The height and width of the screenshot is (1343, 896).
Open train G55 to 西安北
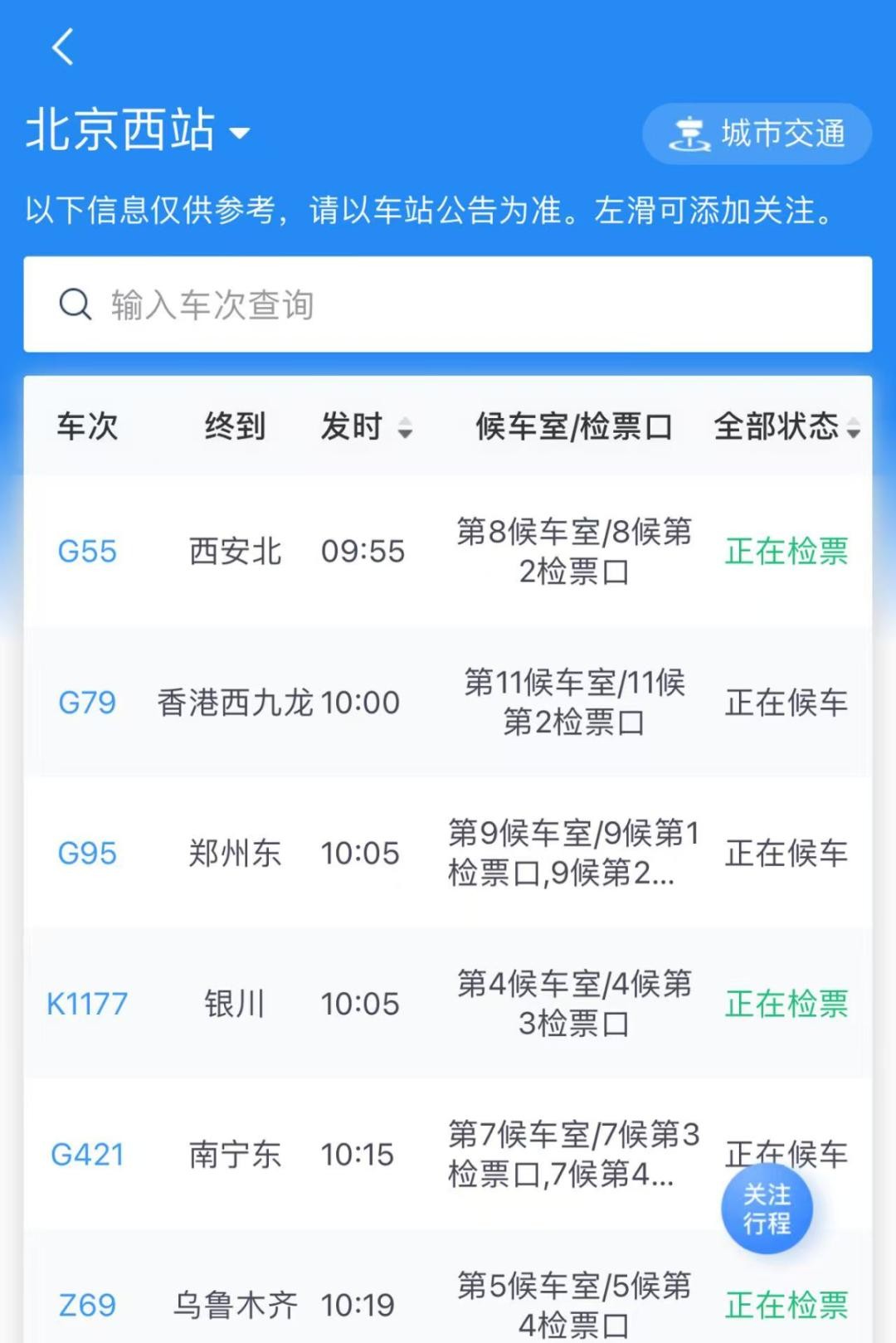pyautogui.click(x=87, y=552)
